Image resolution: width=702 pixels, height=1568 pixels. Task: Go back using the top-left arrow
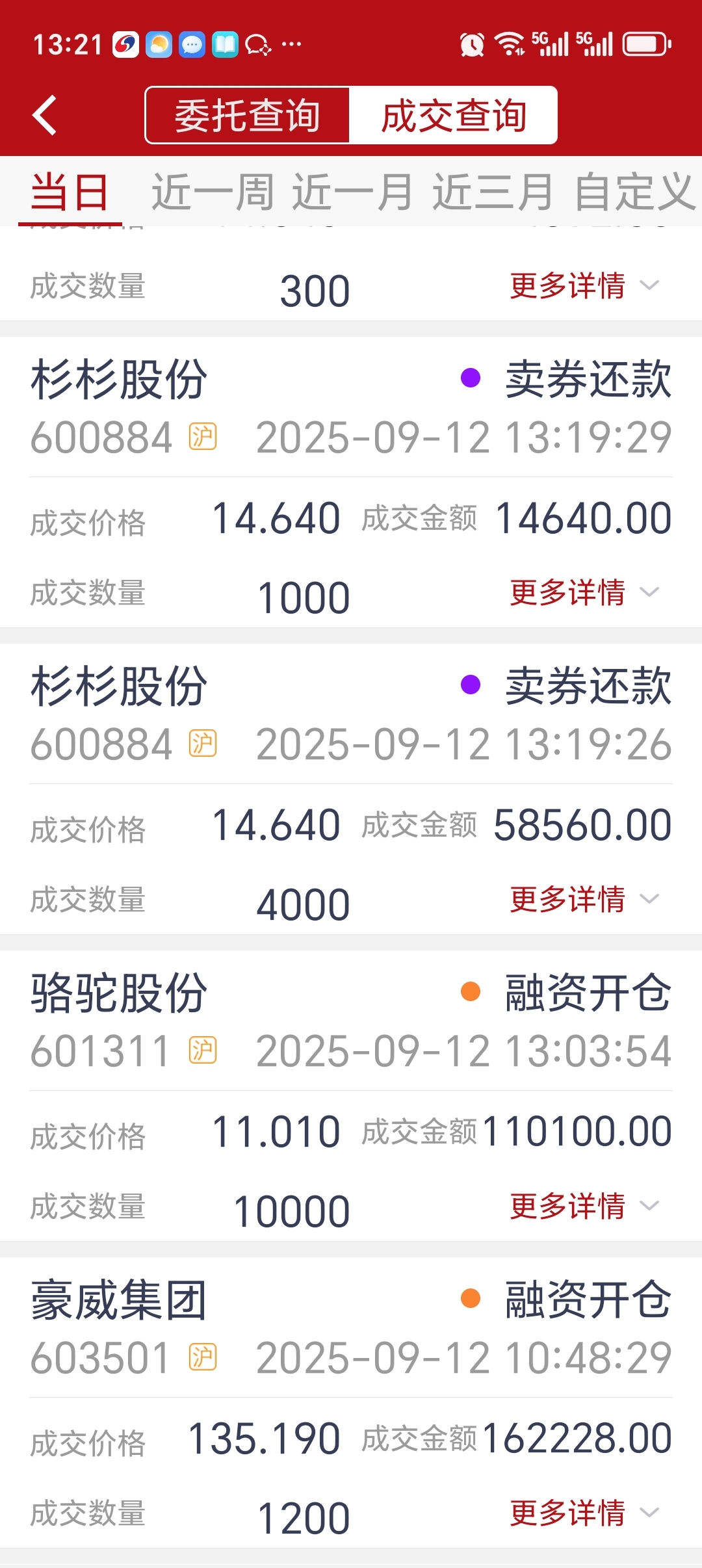click(x=45, y=116)
